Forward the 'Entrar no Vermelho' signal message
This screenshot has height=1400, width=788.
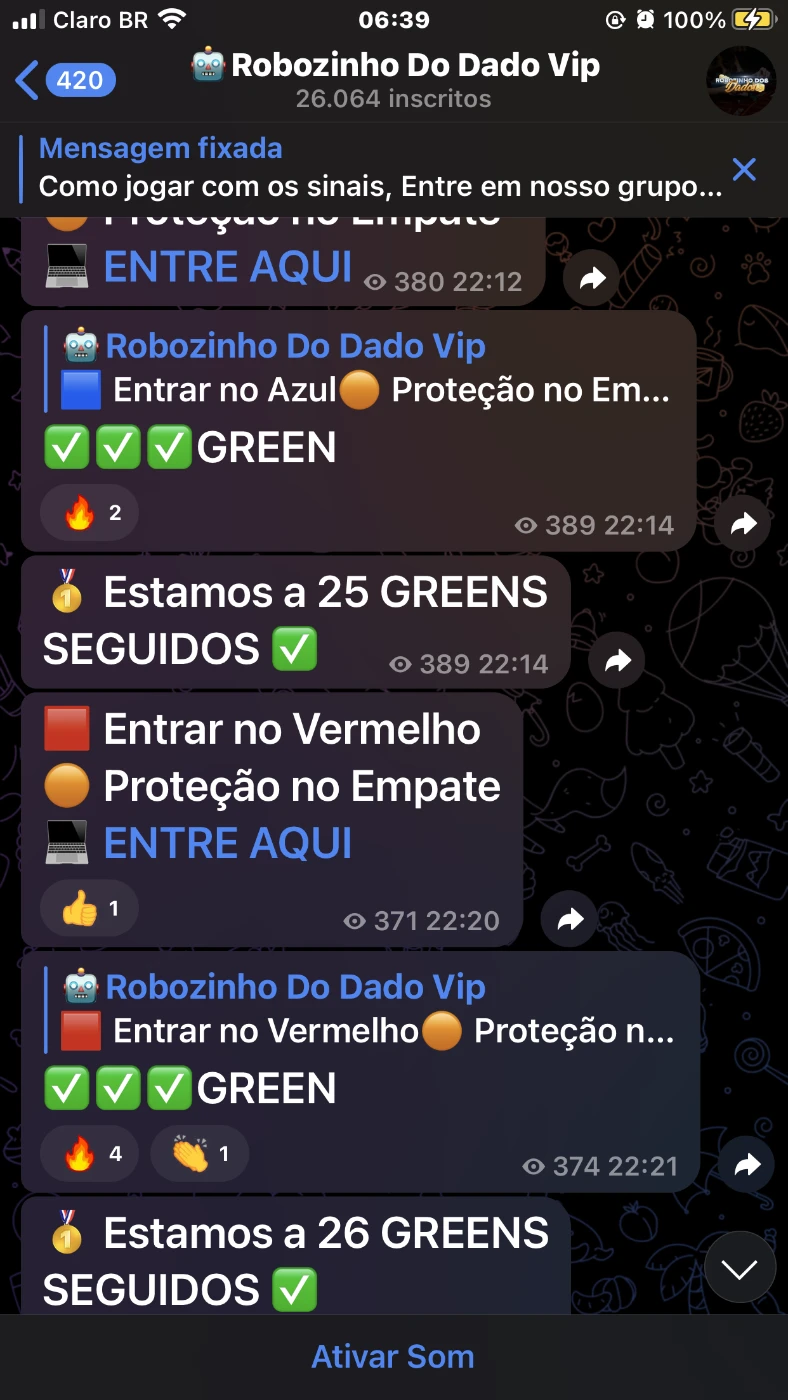click(x=568, y=918)
